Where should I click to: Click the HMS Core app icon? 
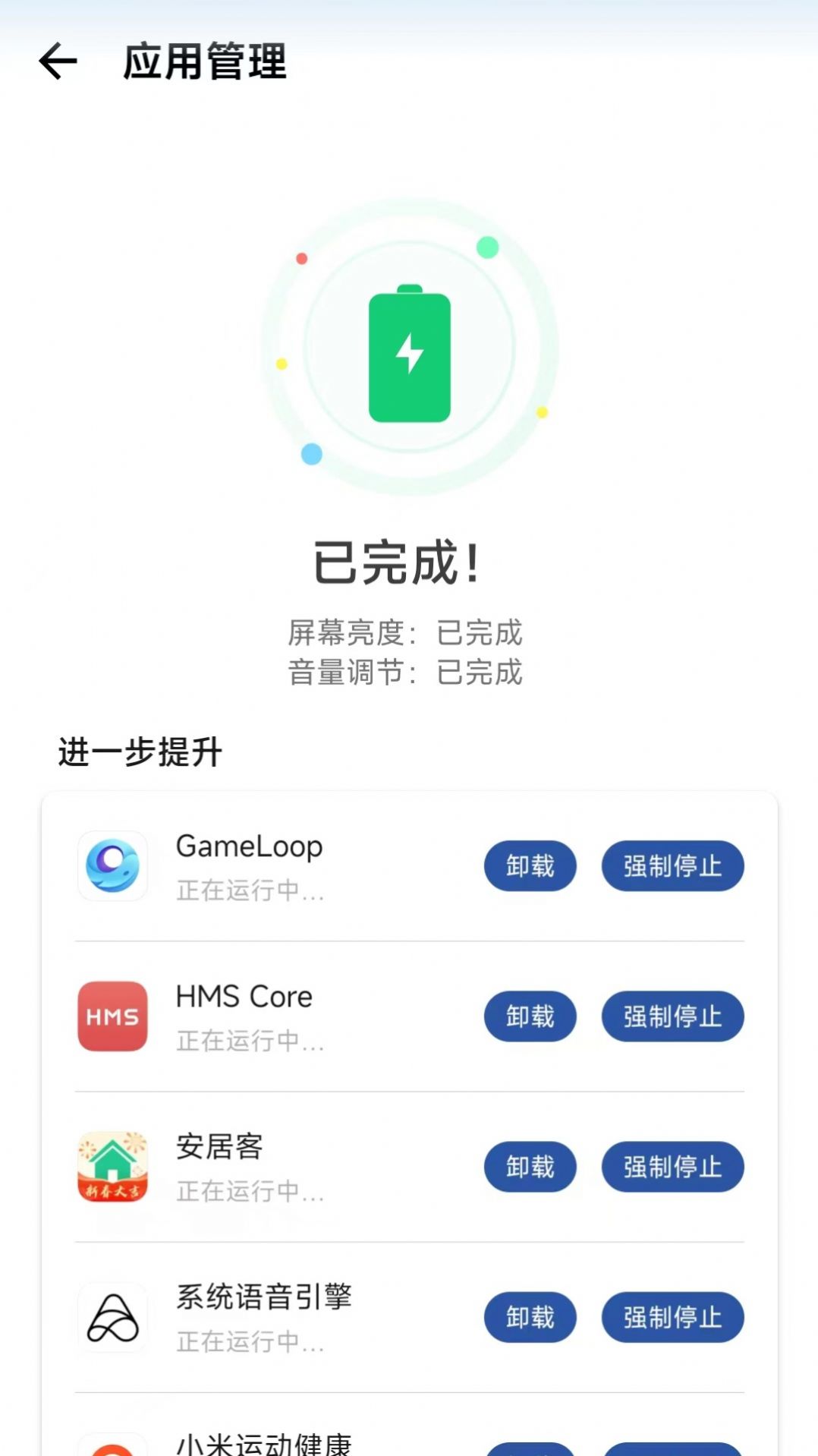pyautogui.click(x=112, y=1016)
